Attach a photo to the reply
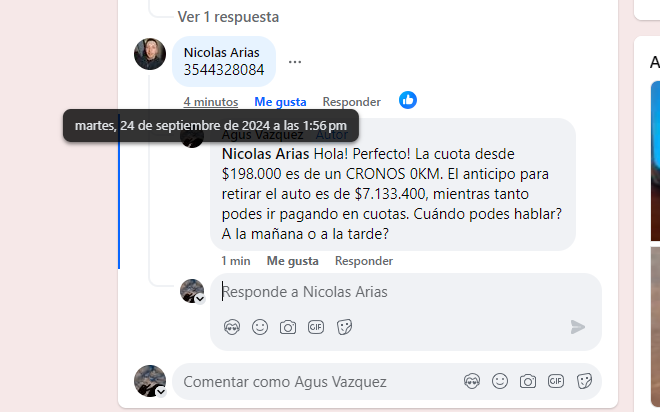The image size is (660, 412). [288, 327]
